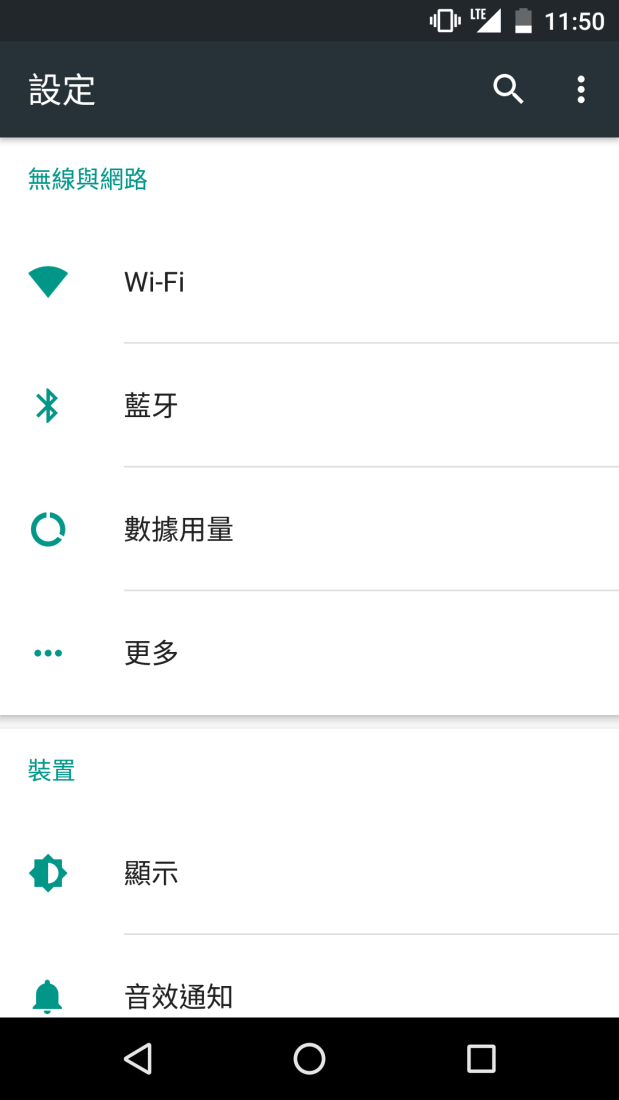Open recent apps
Viewport: 619px width, 1100px height.
[x=481, y=1059]
